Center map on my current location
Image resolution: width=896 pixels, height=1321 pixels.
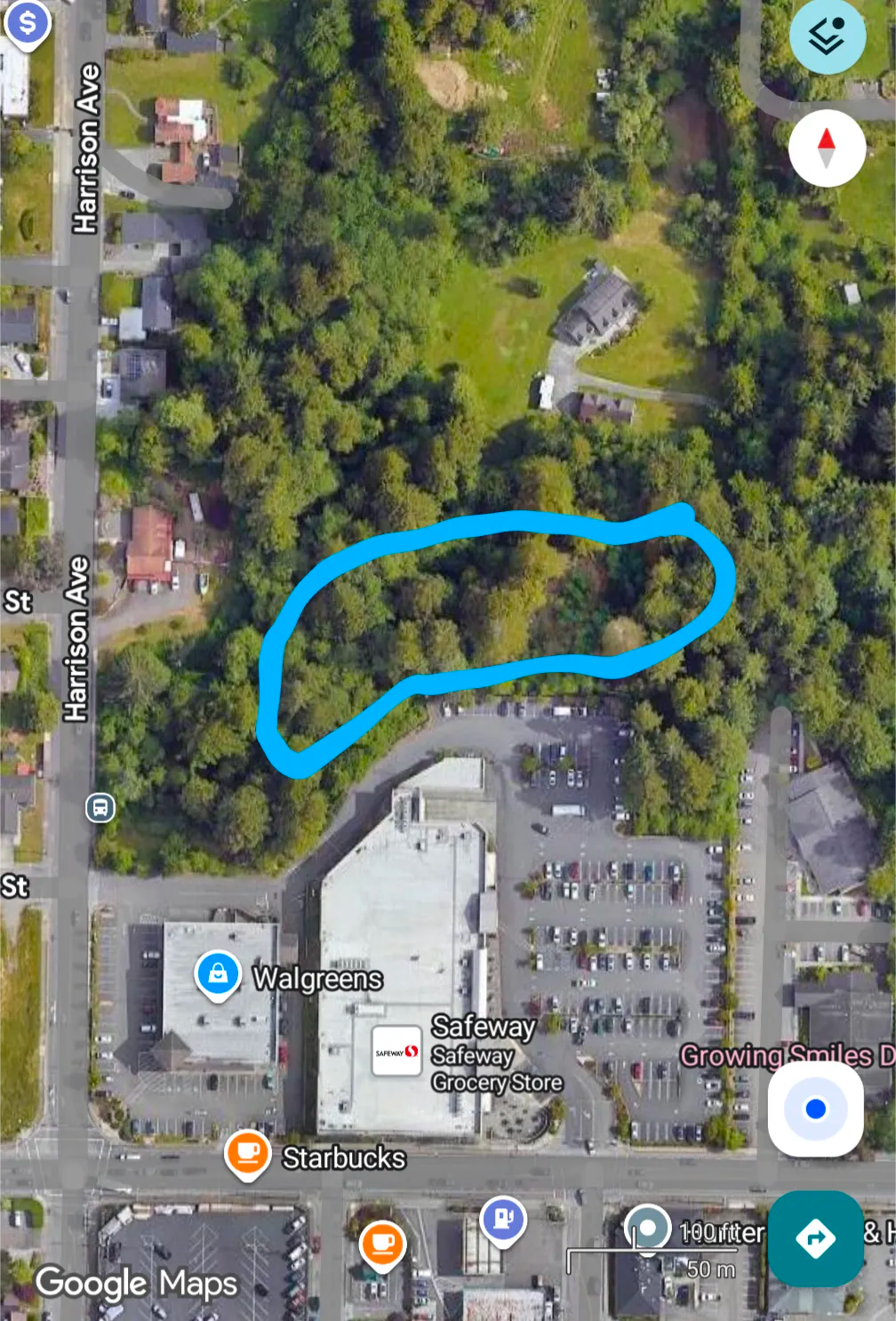[x=815, y=1109]
